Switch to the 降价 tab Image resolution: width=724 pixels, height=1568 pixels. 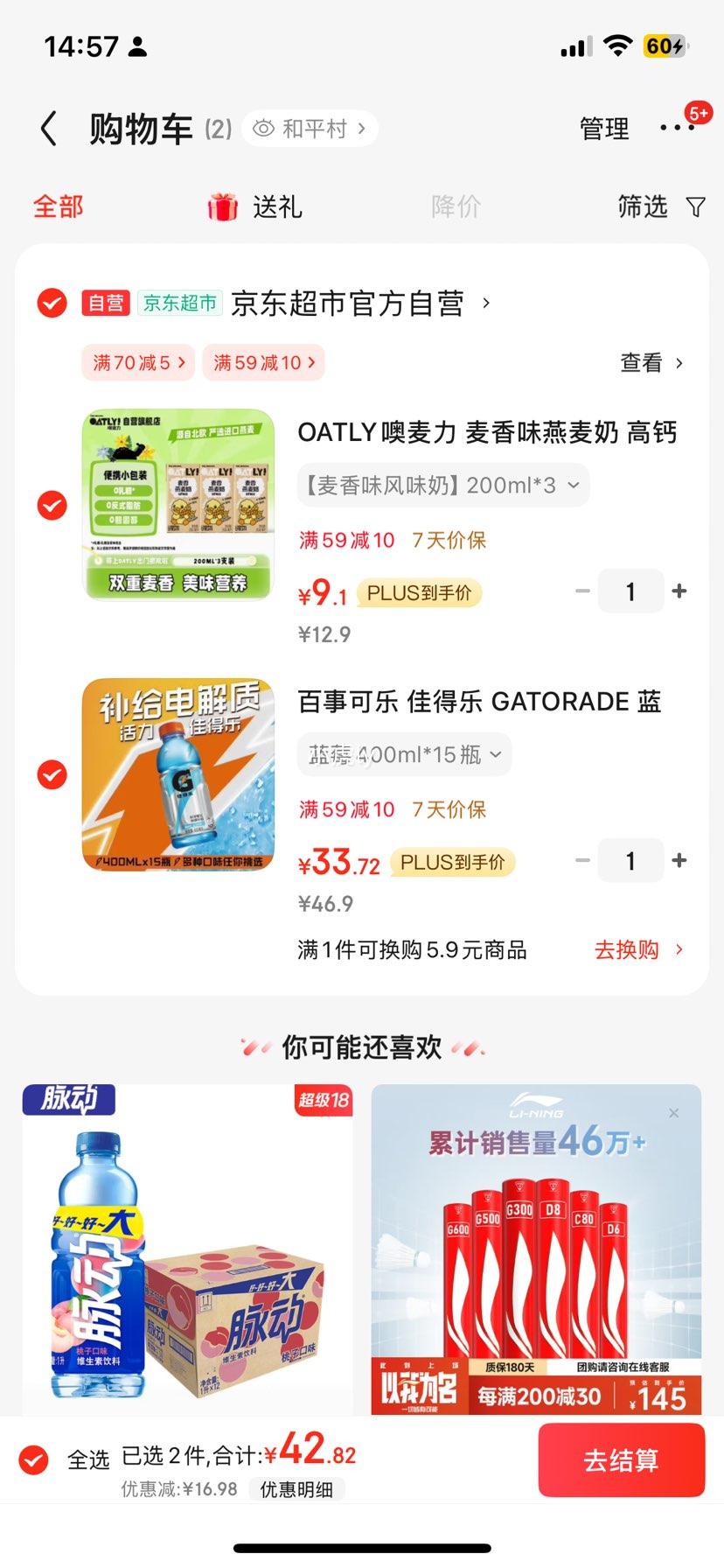[454, 206]
